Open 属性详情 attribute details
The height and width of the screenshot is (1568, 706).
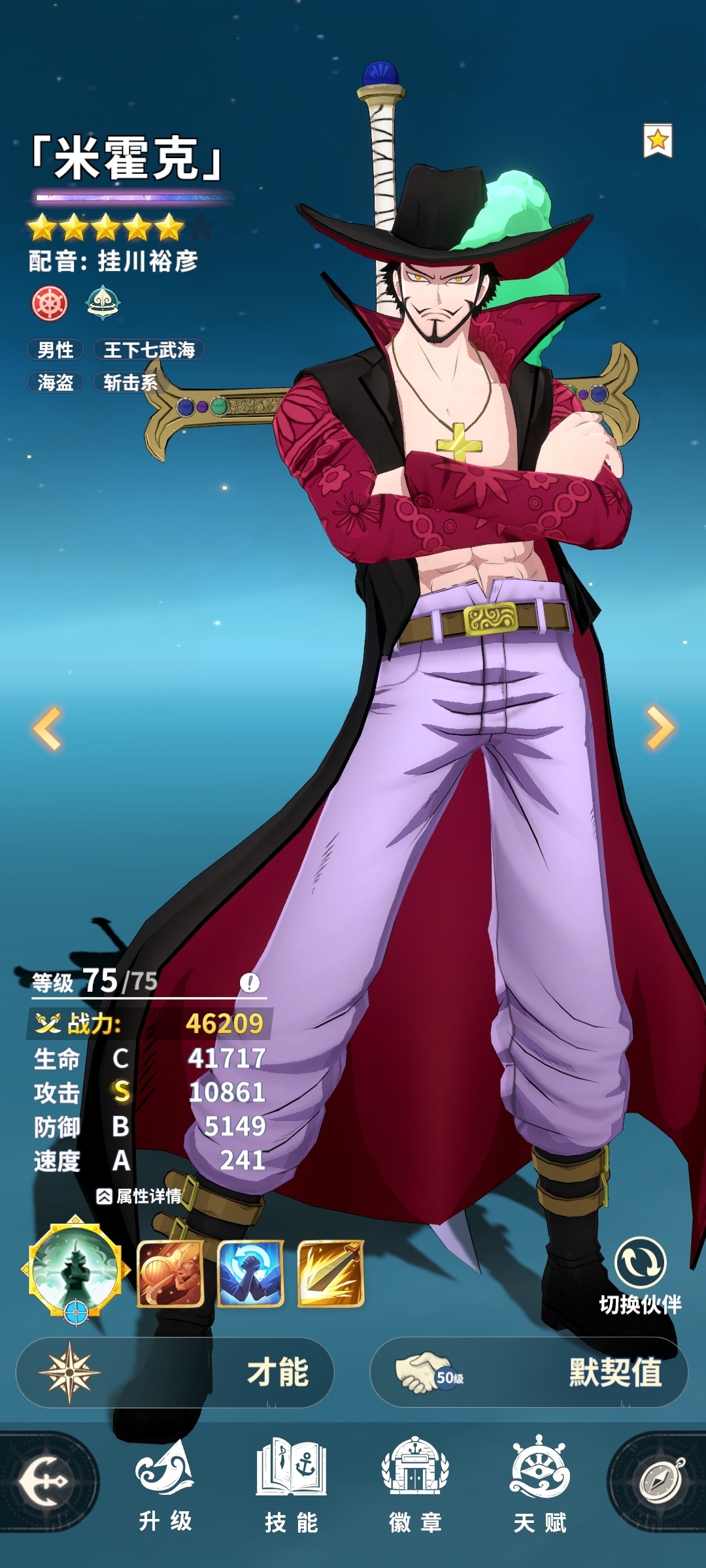coord(139,1196)
